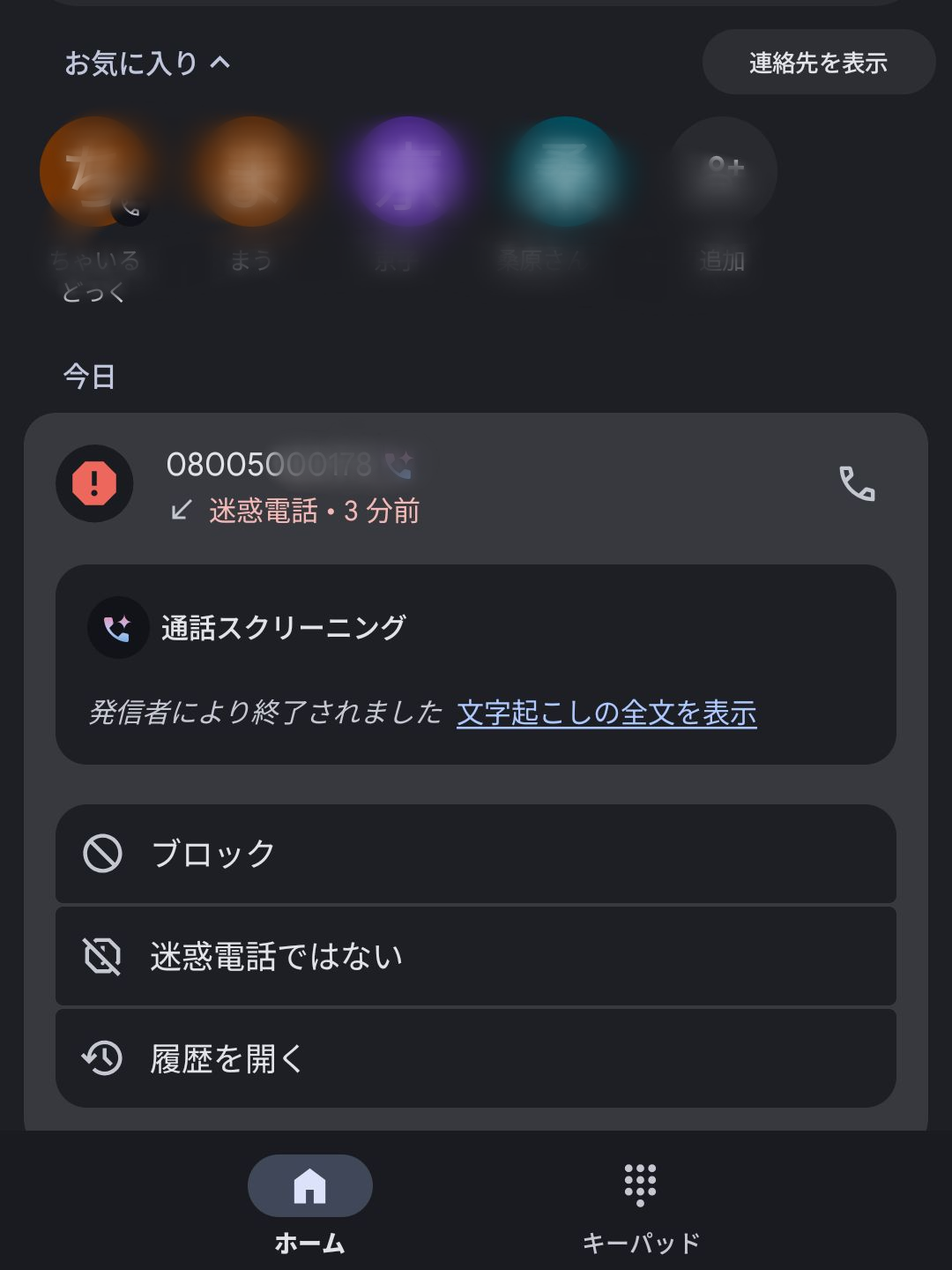The height and width of the screenshot is (1270, 952).
Task: Mark the call as 迷惑電話ではない
Action: pyautogui.click(x=476, y=956)
